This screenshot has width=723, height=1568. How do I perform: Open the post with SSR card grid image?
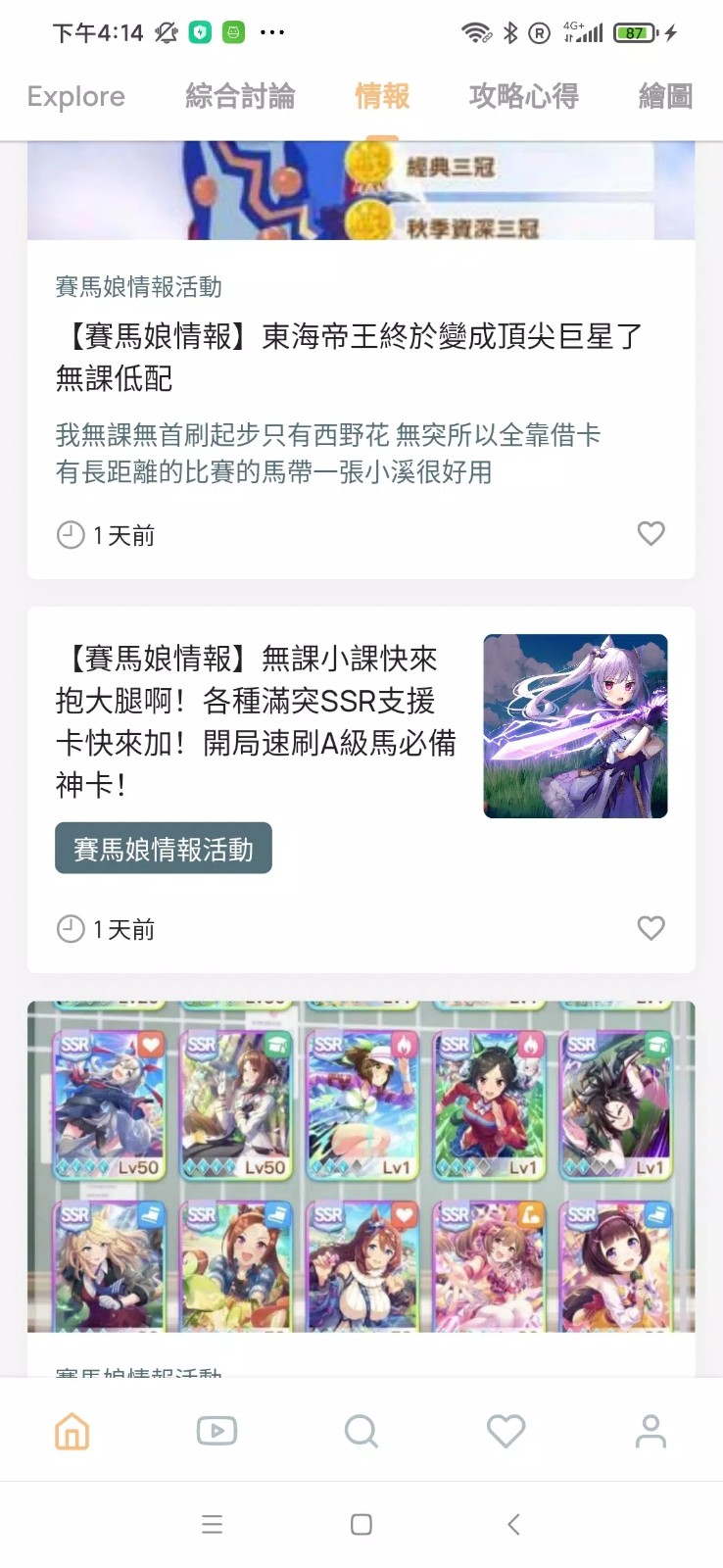coord(361,1166)
